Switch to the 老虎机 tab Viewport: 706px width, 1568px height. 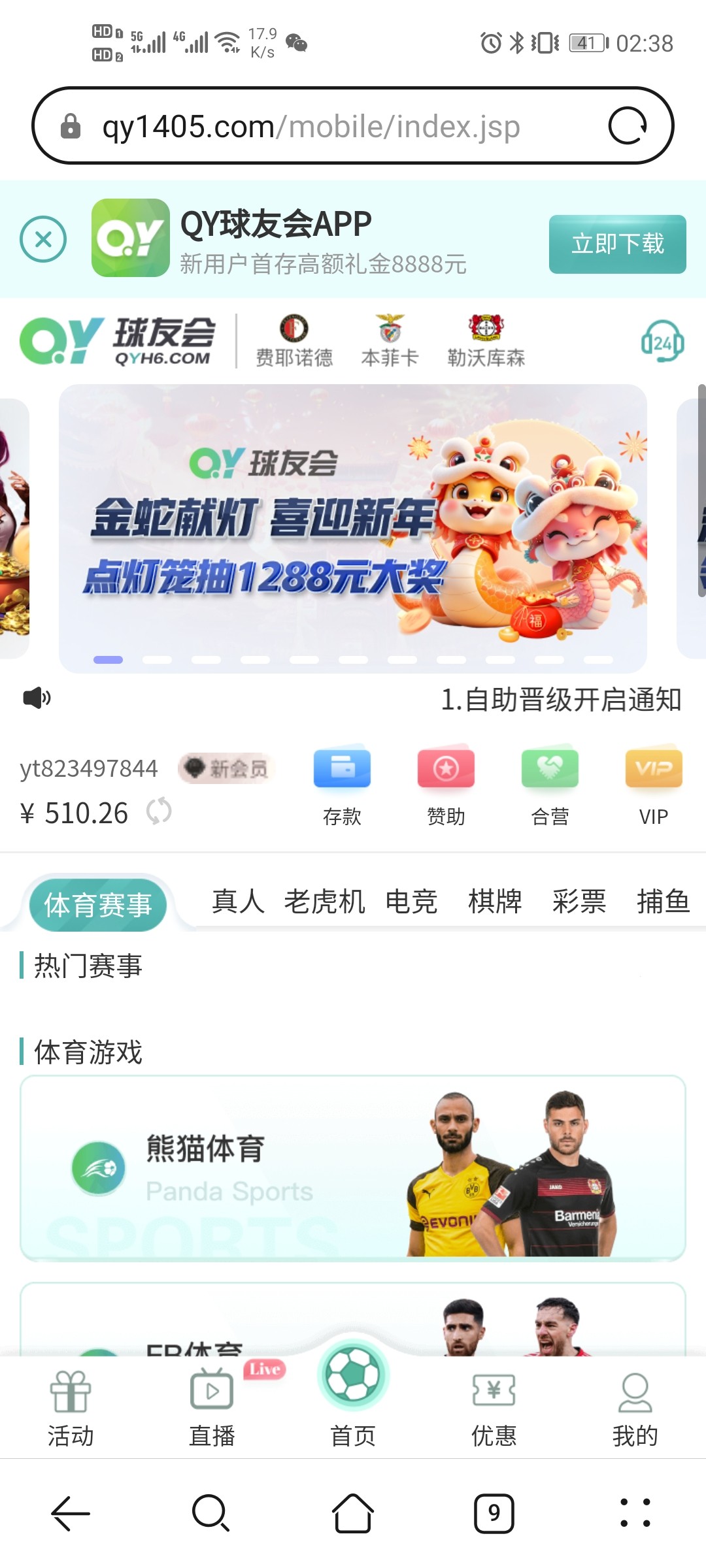point(324,902)
